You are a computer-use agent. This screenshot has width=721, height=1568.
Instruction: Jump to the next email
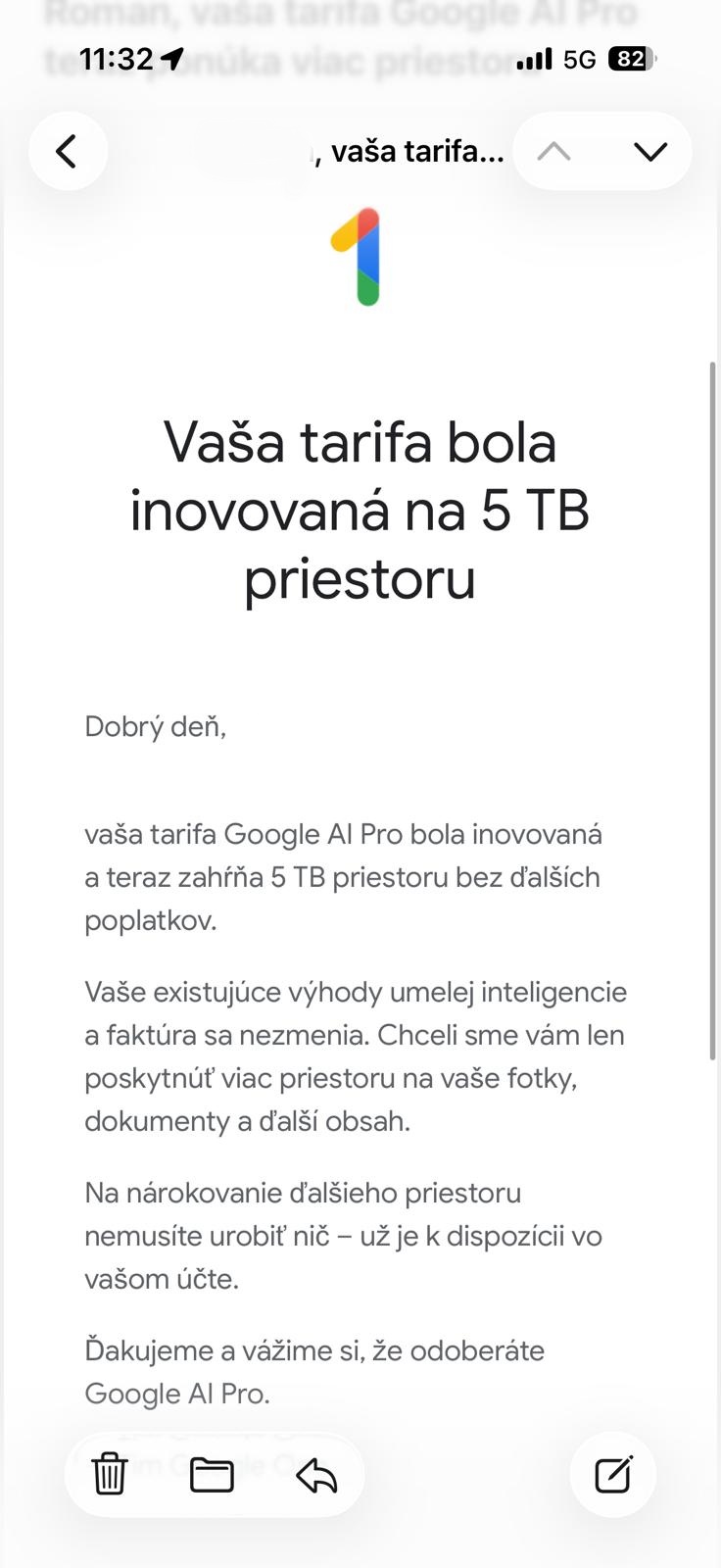click(x=650, y=152)
